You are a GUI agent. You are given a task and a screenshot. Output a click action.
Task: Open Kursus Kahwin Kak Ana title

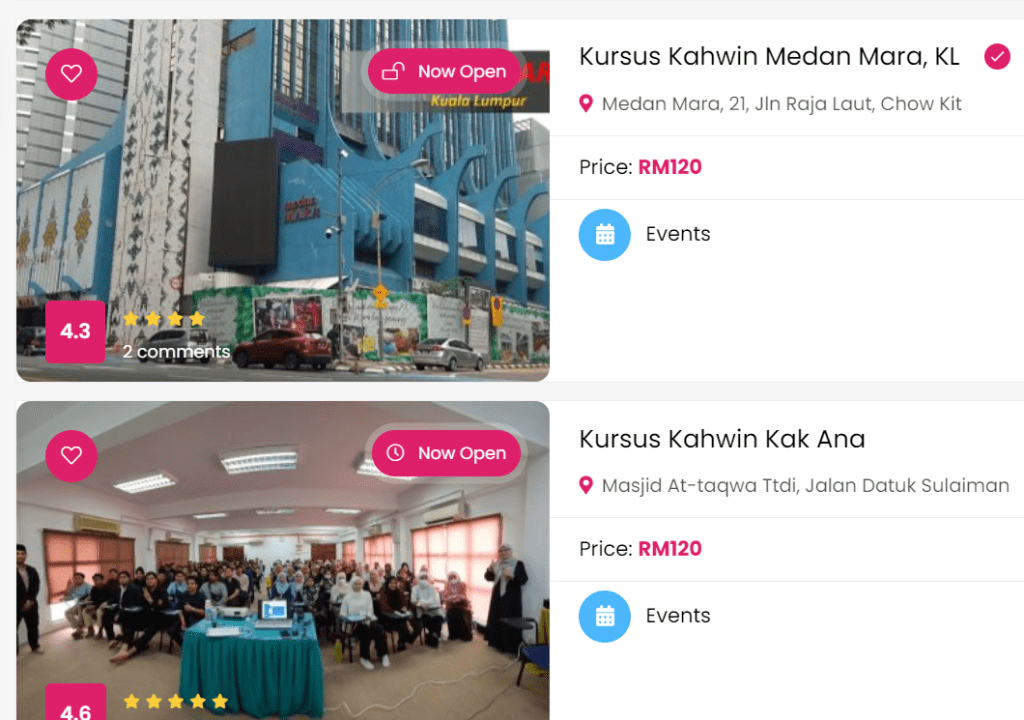[x=722, y=439]
